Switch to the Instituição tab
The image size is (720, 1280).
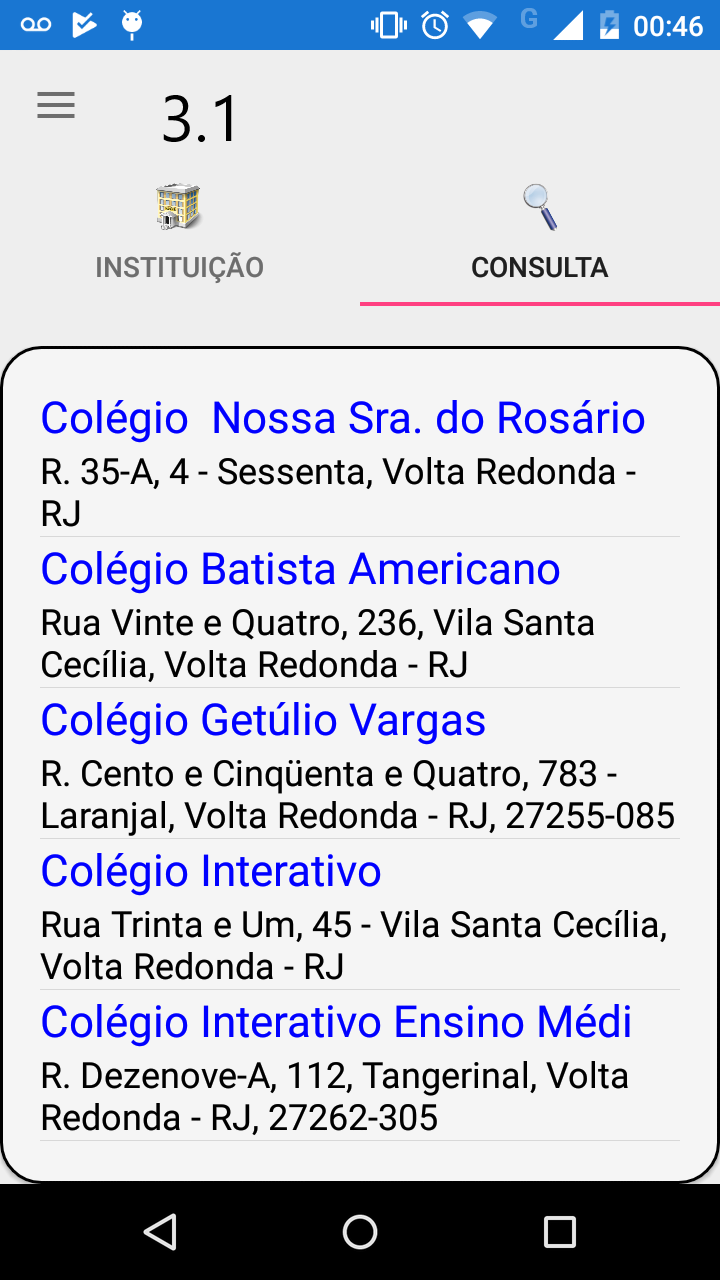(x=180, y=236)
